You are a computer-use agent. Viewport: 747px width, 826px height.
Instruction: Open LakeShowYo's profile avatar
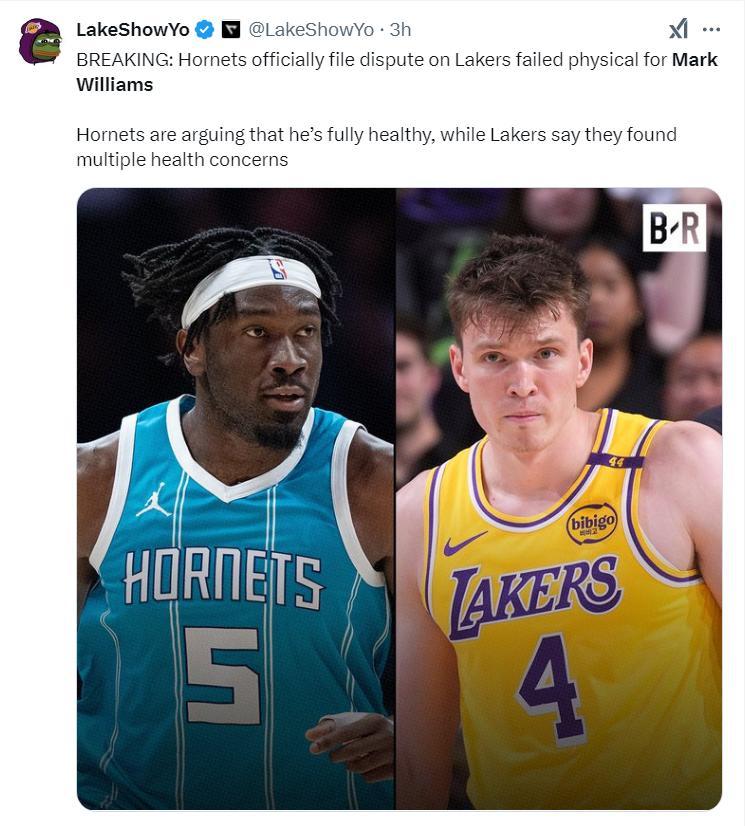pos(40,41)
